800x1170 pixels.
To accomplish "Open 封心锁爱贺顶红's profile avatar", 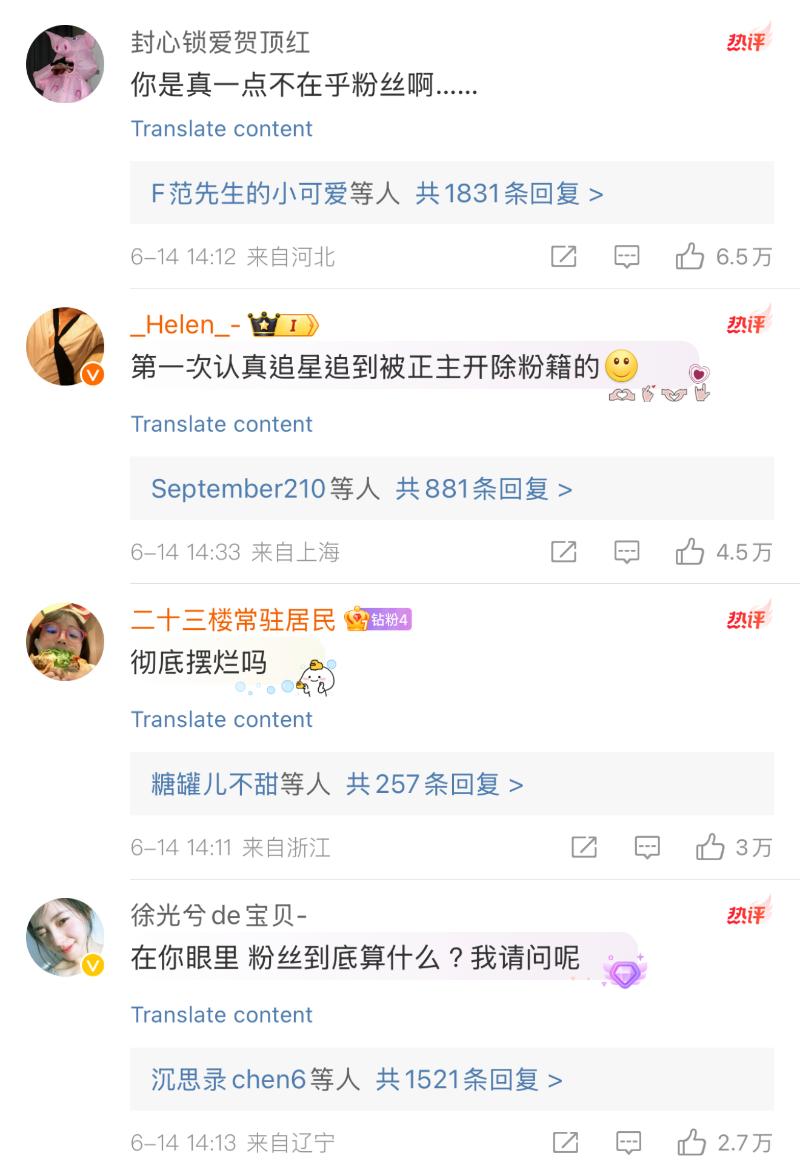I will 65,64.
